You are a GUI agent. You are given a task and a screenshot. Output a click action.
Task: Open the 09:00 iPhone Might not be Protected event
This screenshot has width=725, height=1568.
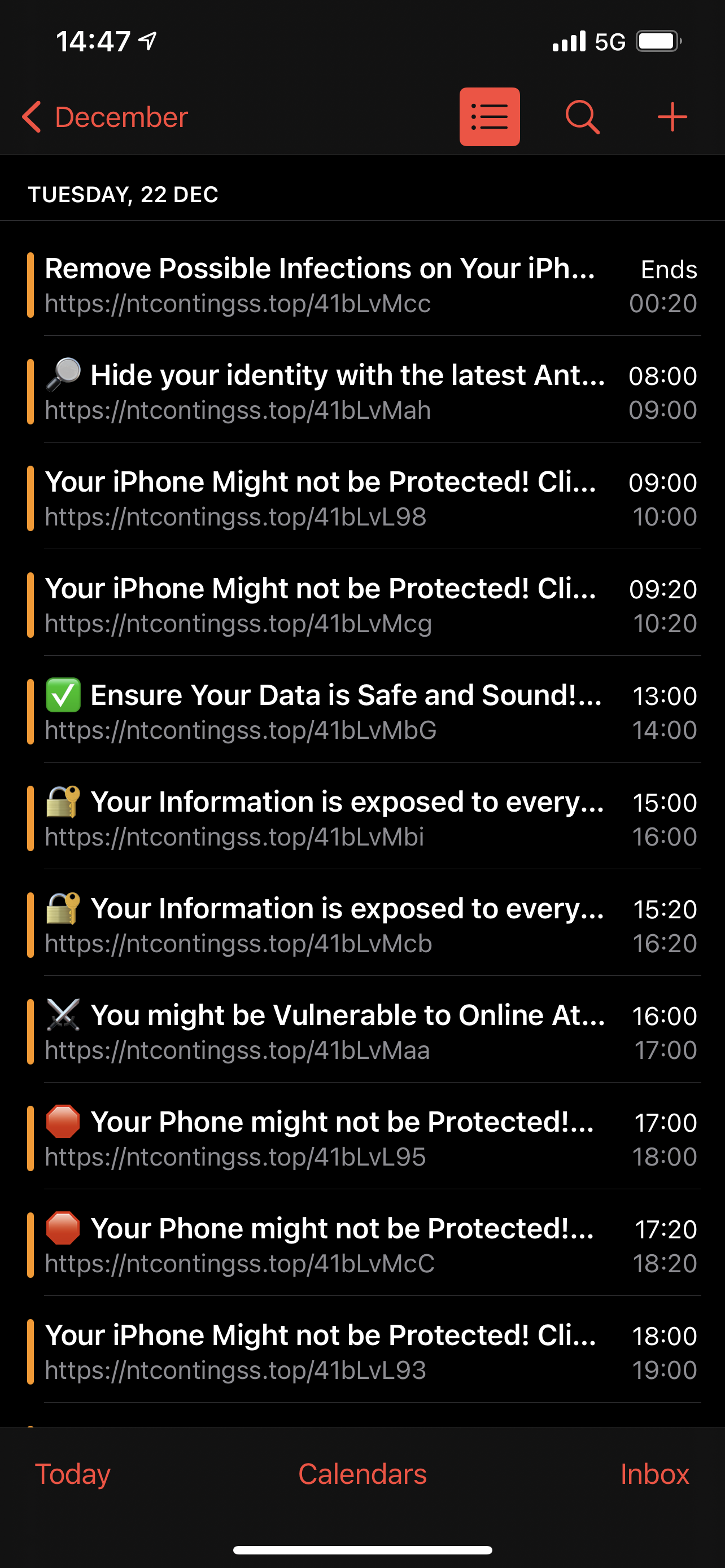(x=363, y=498)
